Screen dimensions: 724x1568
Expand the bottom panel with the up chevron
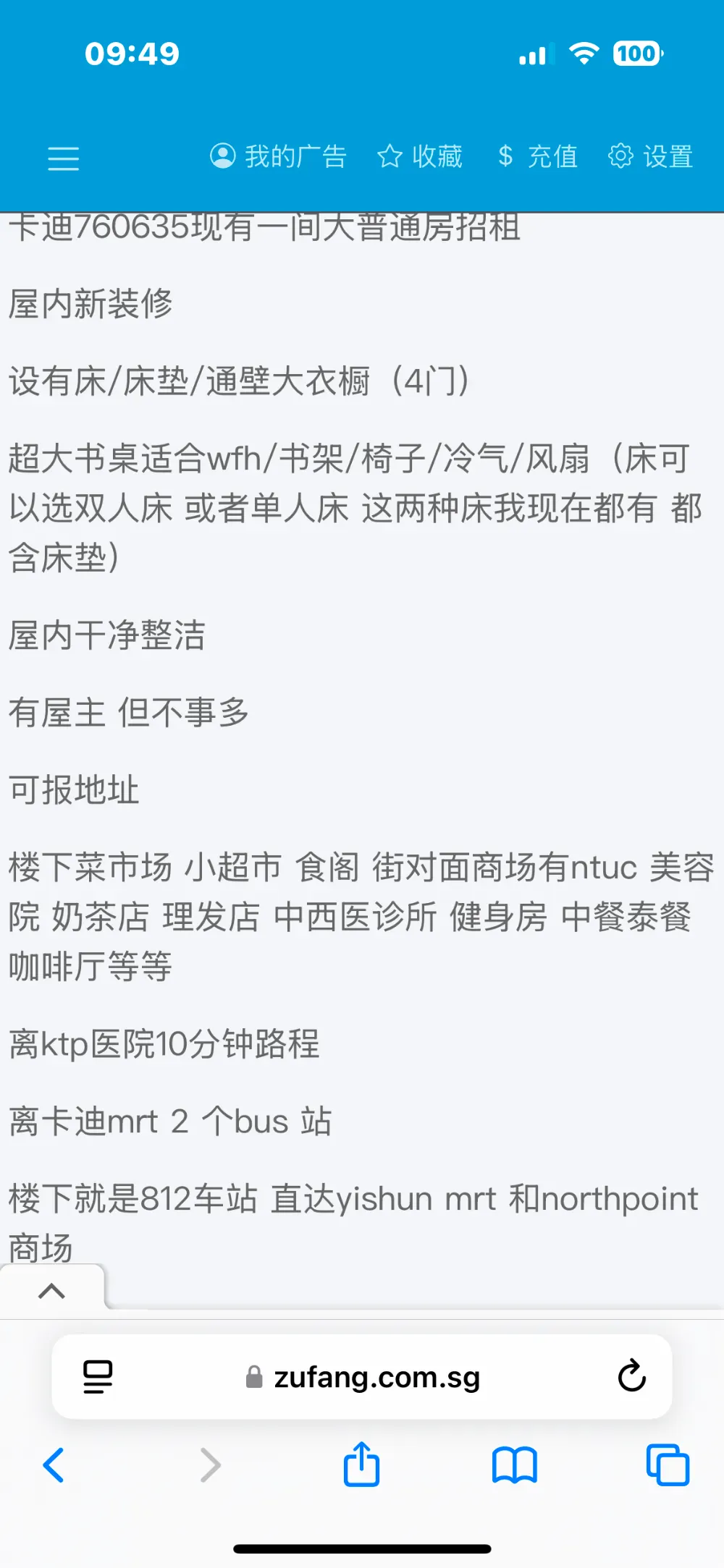coord(51,1291)
